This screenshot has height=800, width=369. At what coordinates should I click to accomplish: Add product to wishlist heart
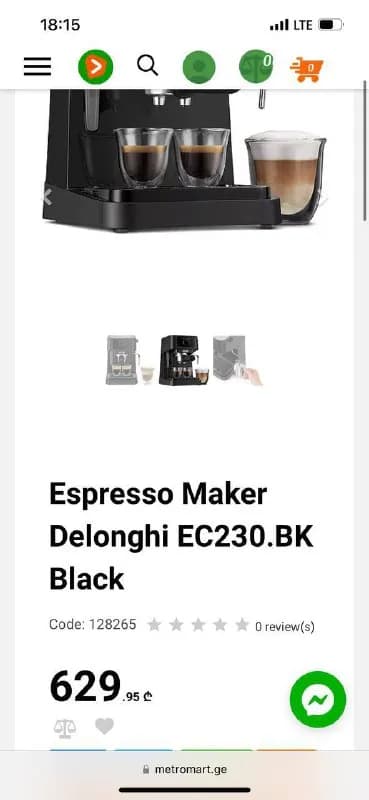(104, 726)
